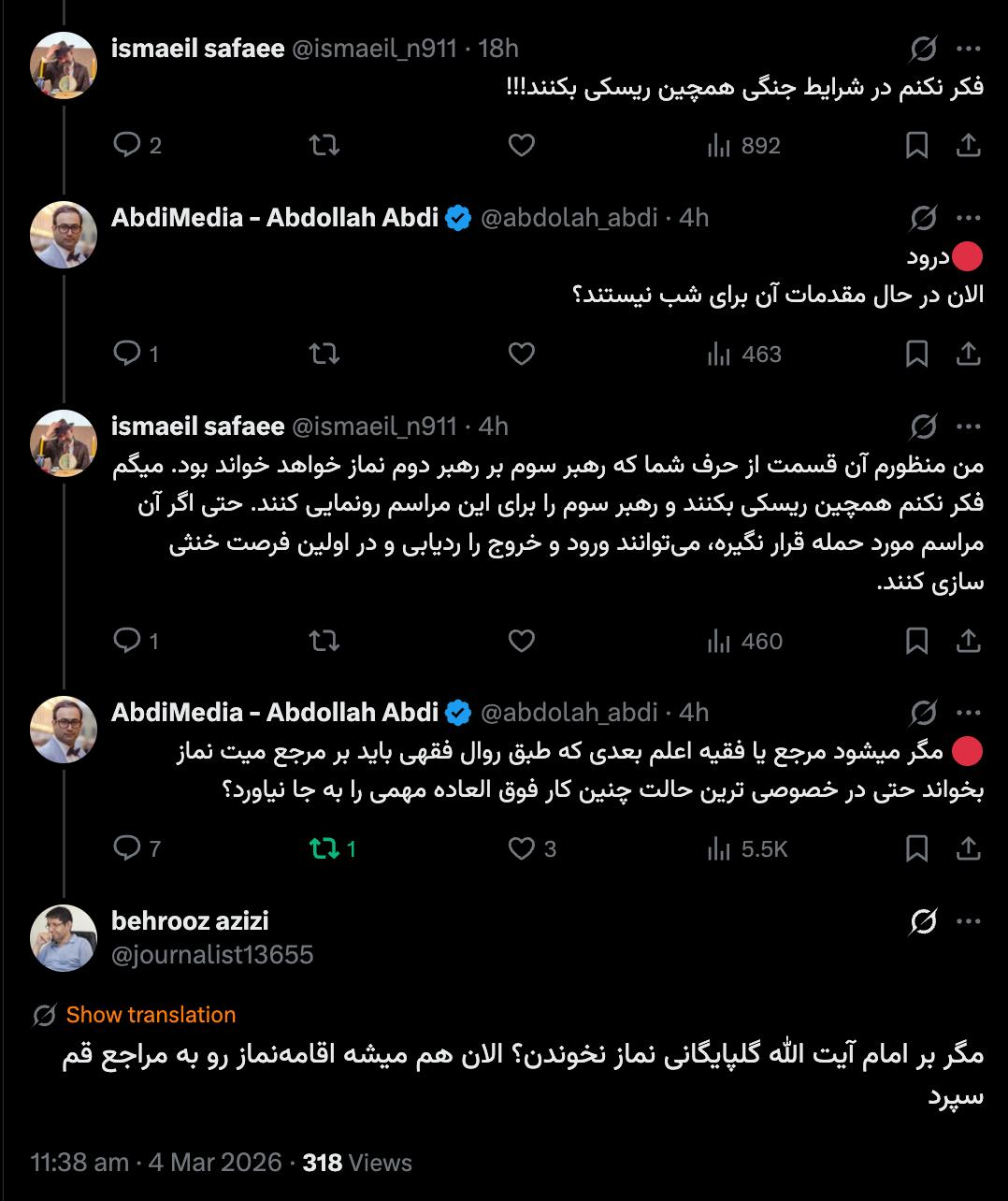The height and width of the screenshot is (1201, 1008).
Task: Open ismaeil safaee's avatar on the 18h reply
Action: click(64, 65)
